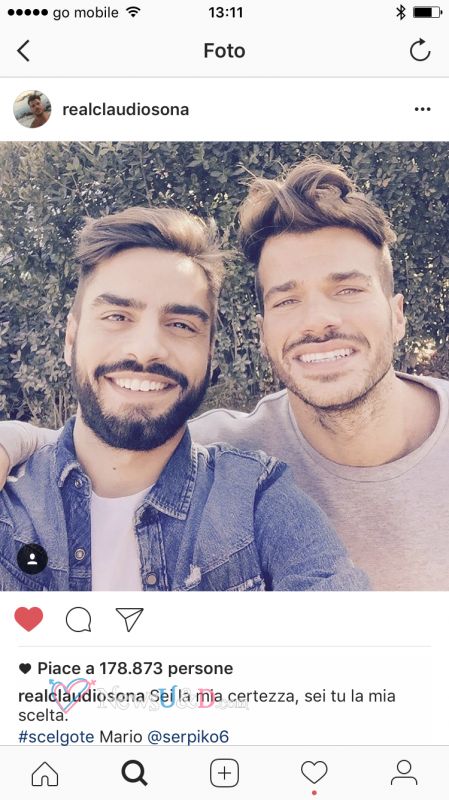Open the #scelgote hashtag
This screenshot has height=800, width=449.
tap(56, 737)
